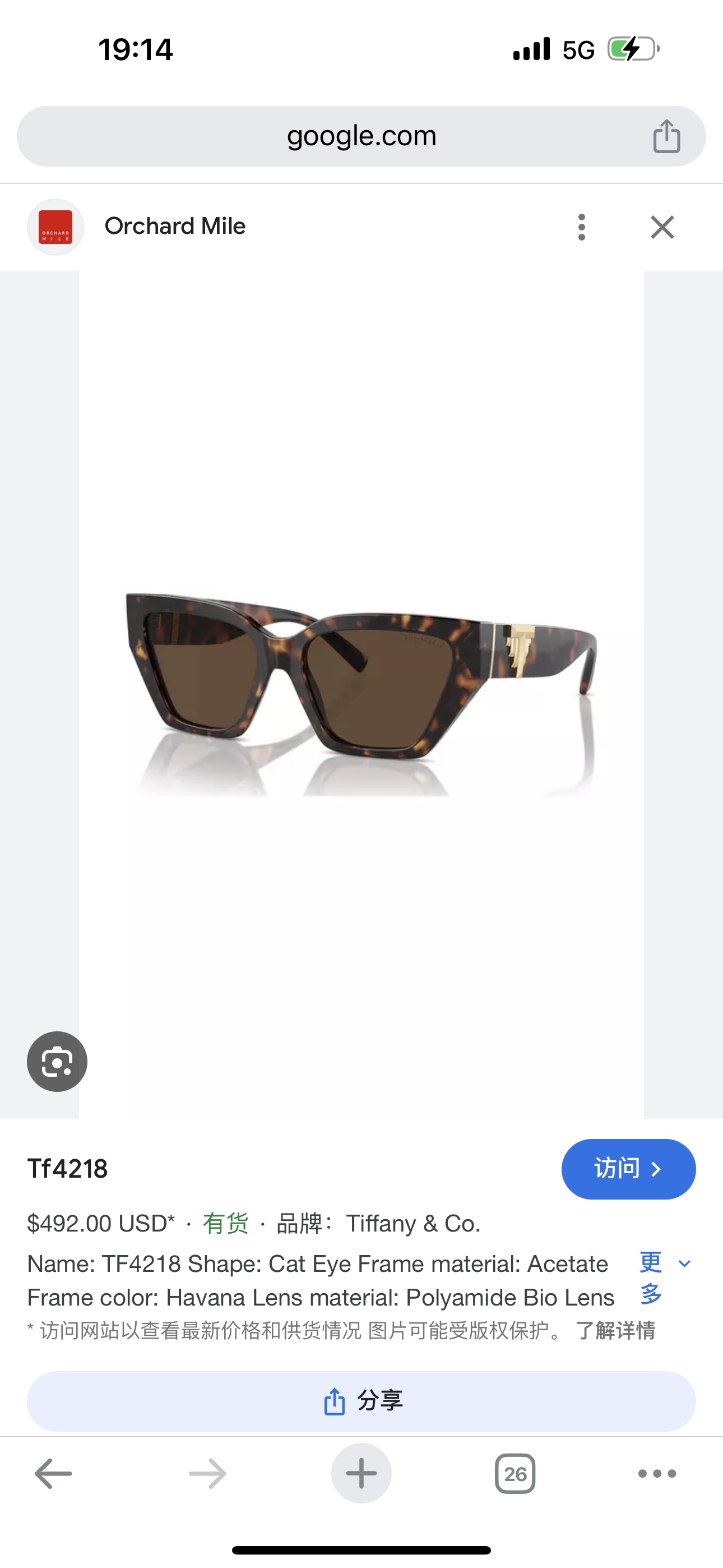Open the Orchard Mile source link
723x1568 pixels.
[x=175, y=227]
